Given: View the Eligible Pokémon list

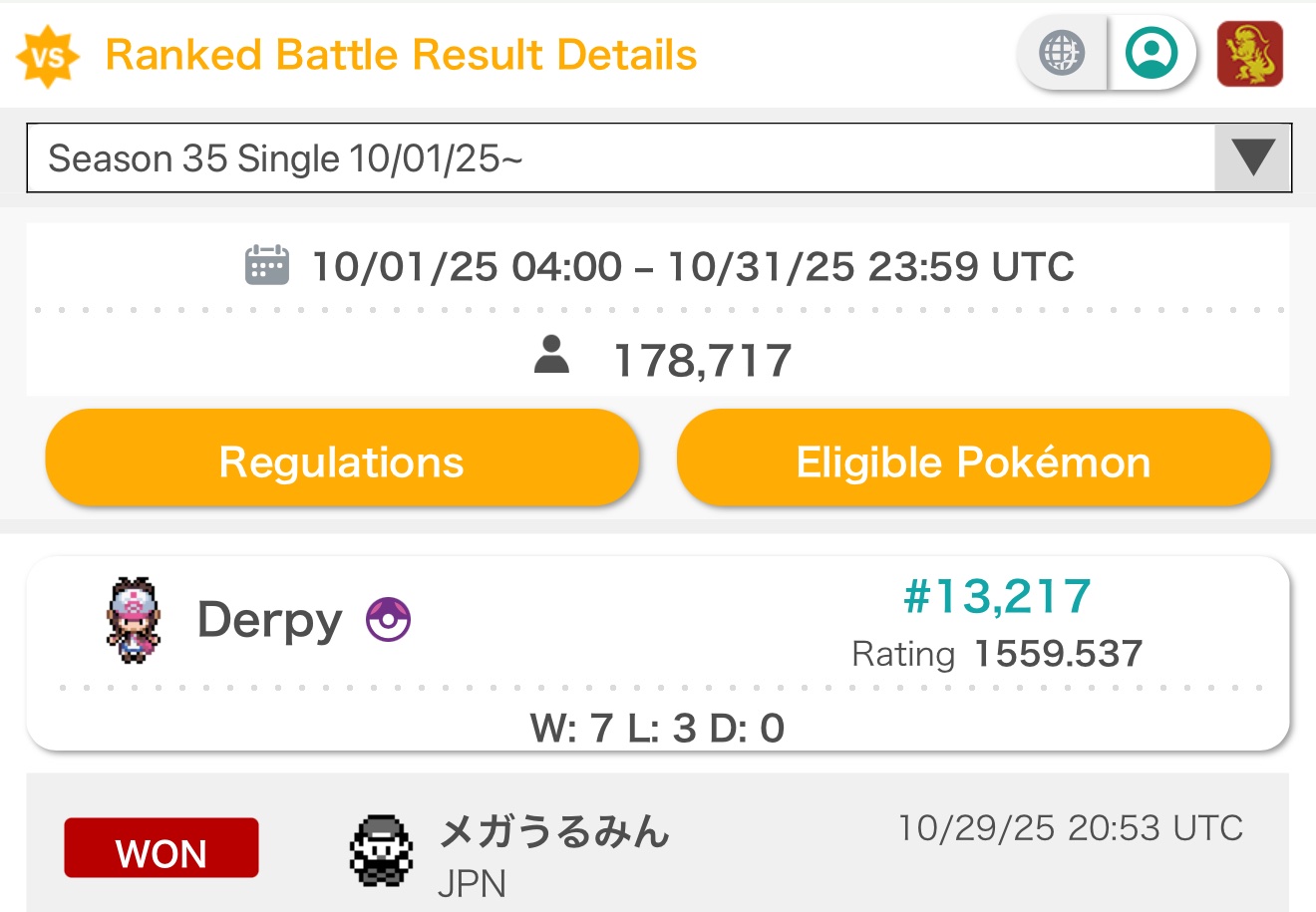Looking at the screenshot, I should click(973, 461).
